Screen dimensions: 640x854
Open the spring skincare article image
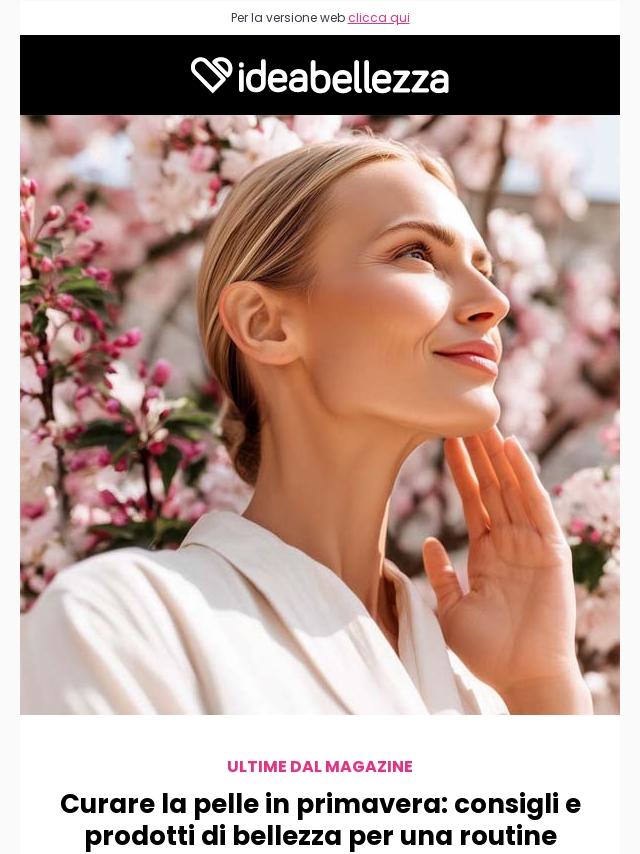tap(320, 414)
